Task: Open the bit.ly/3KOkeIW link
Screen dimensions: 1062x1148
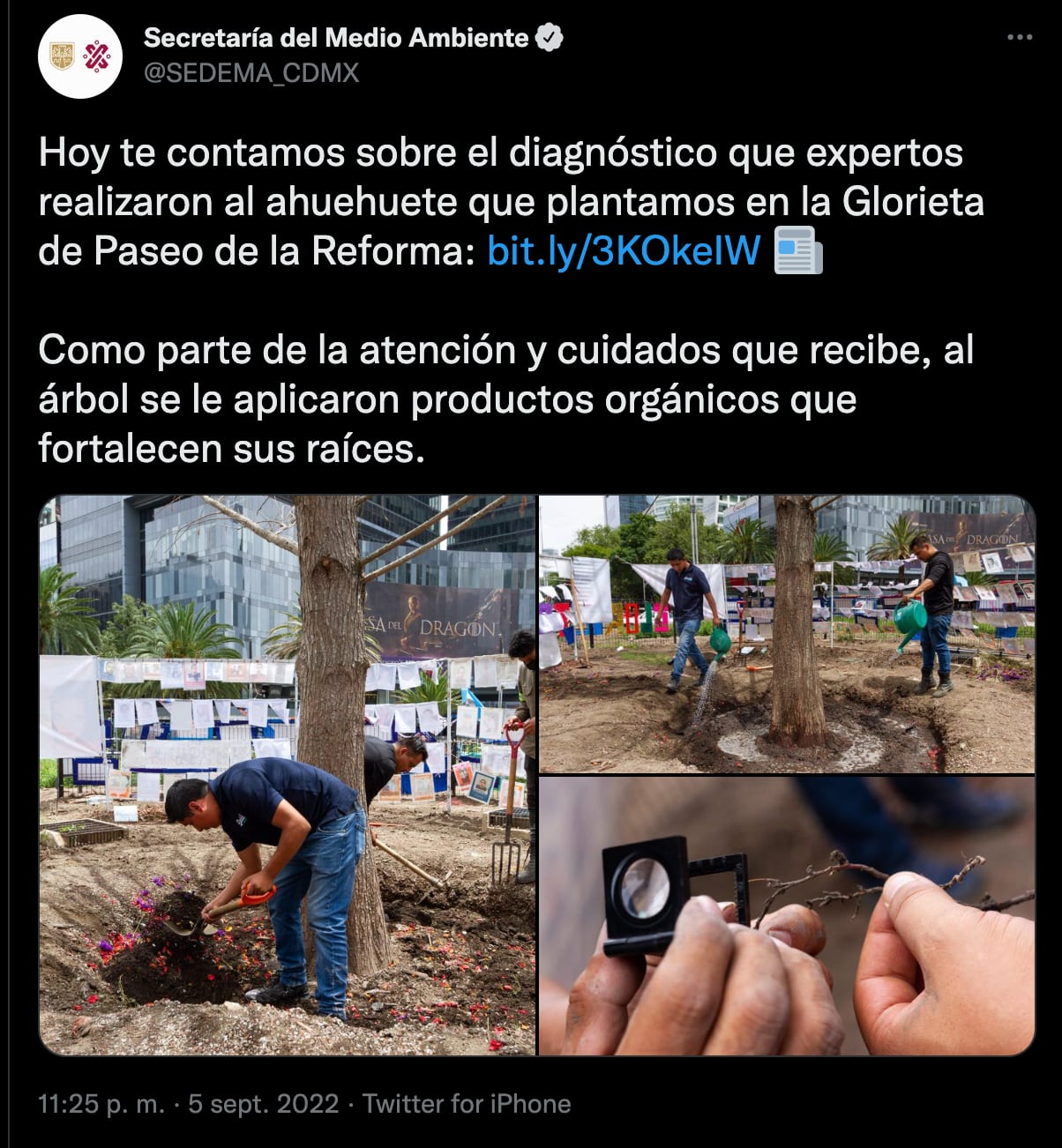Action: click(x=624, y=251)
